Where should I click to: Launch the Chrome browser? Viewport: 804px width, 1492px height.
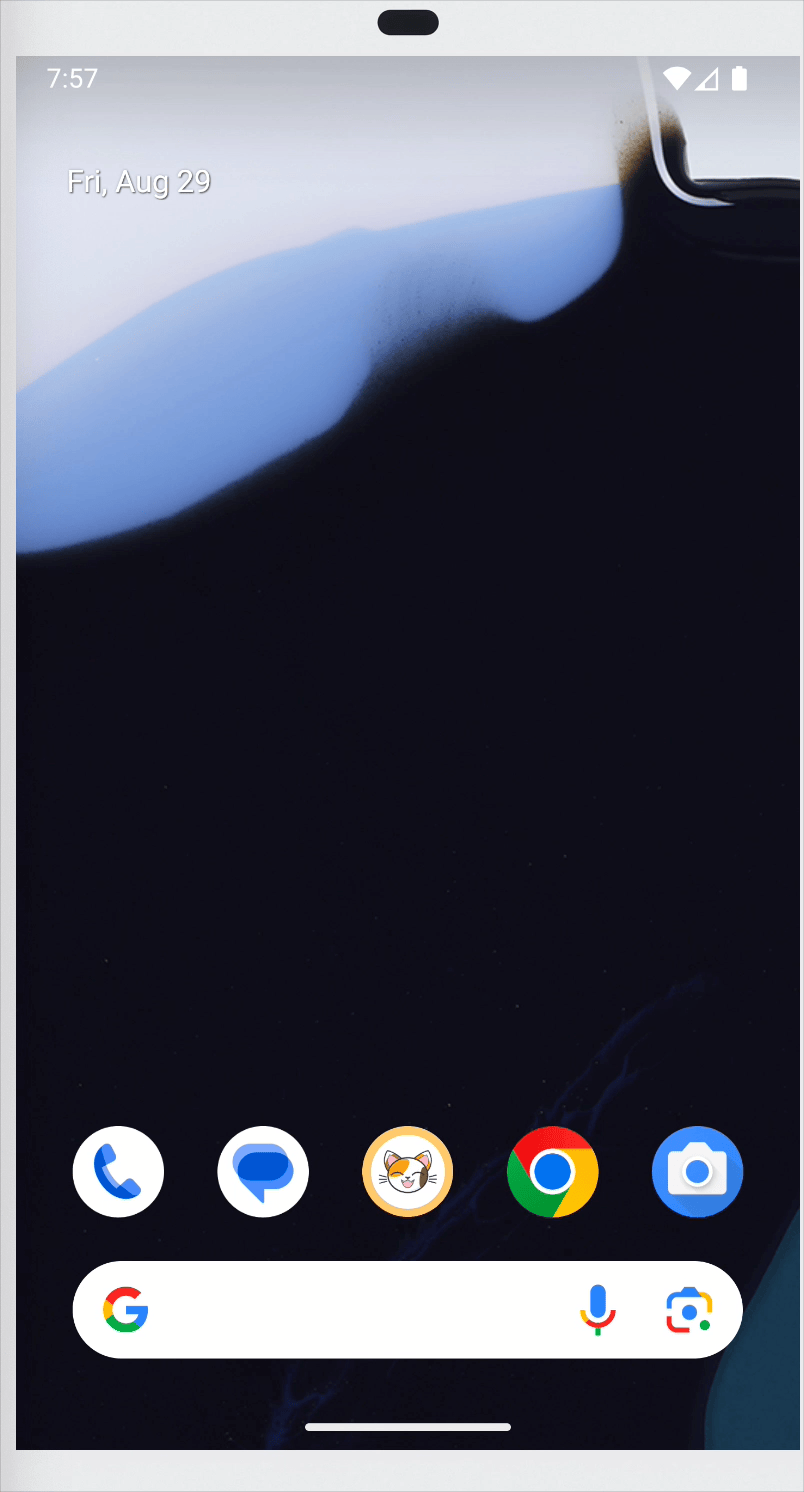(x=552, y=1171)
